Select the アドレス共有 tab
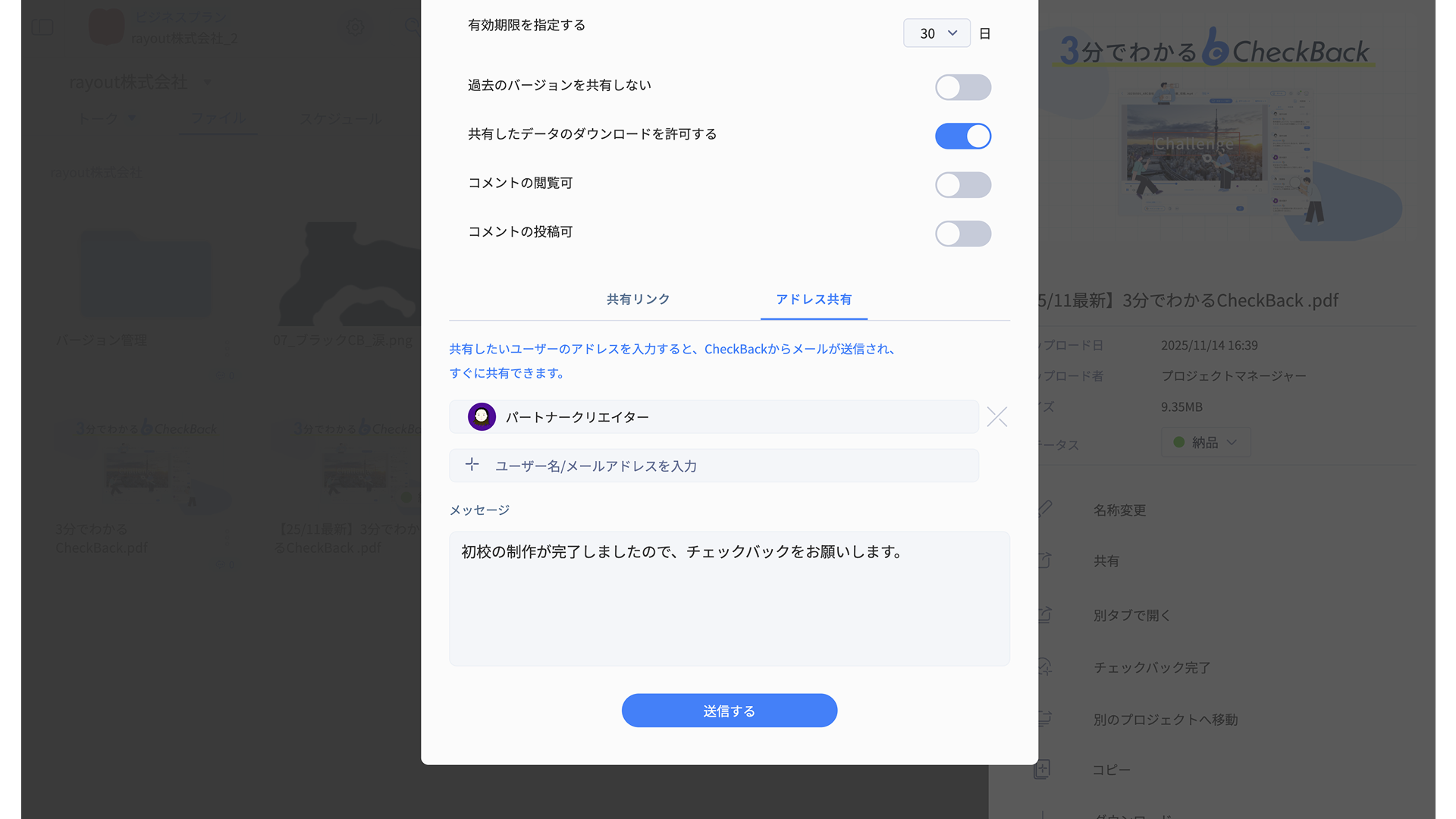The height and width of the screenshot is (819, 1456). [813, 300]
